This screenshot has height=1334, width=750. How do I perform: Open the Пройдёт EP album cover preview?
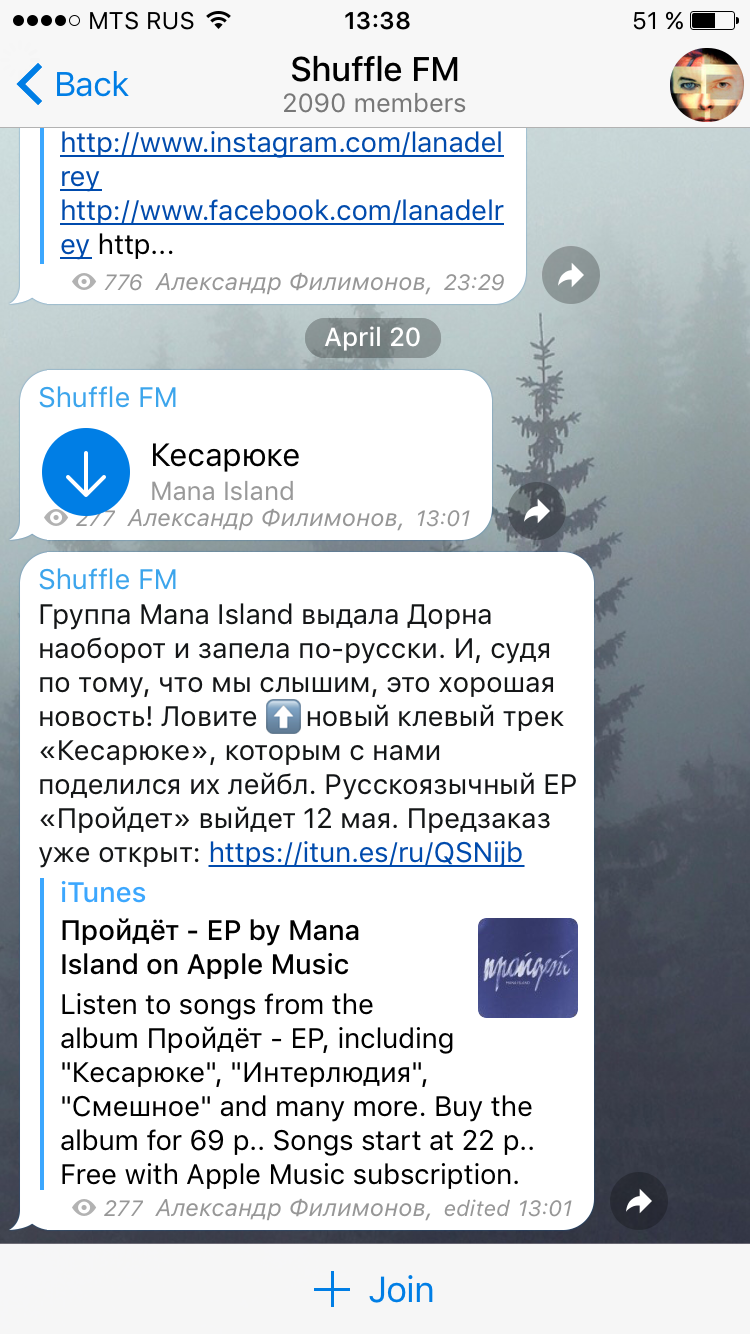tap(527, 967)
